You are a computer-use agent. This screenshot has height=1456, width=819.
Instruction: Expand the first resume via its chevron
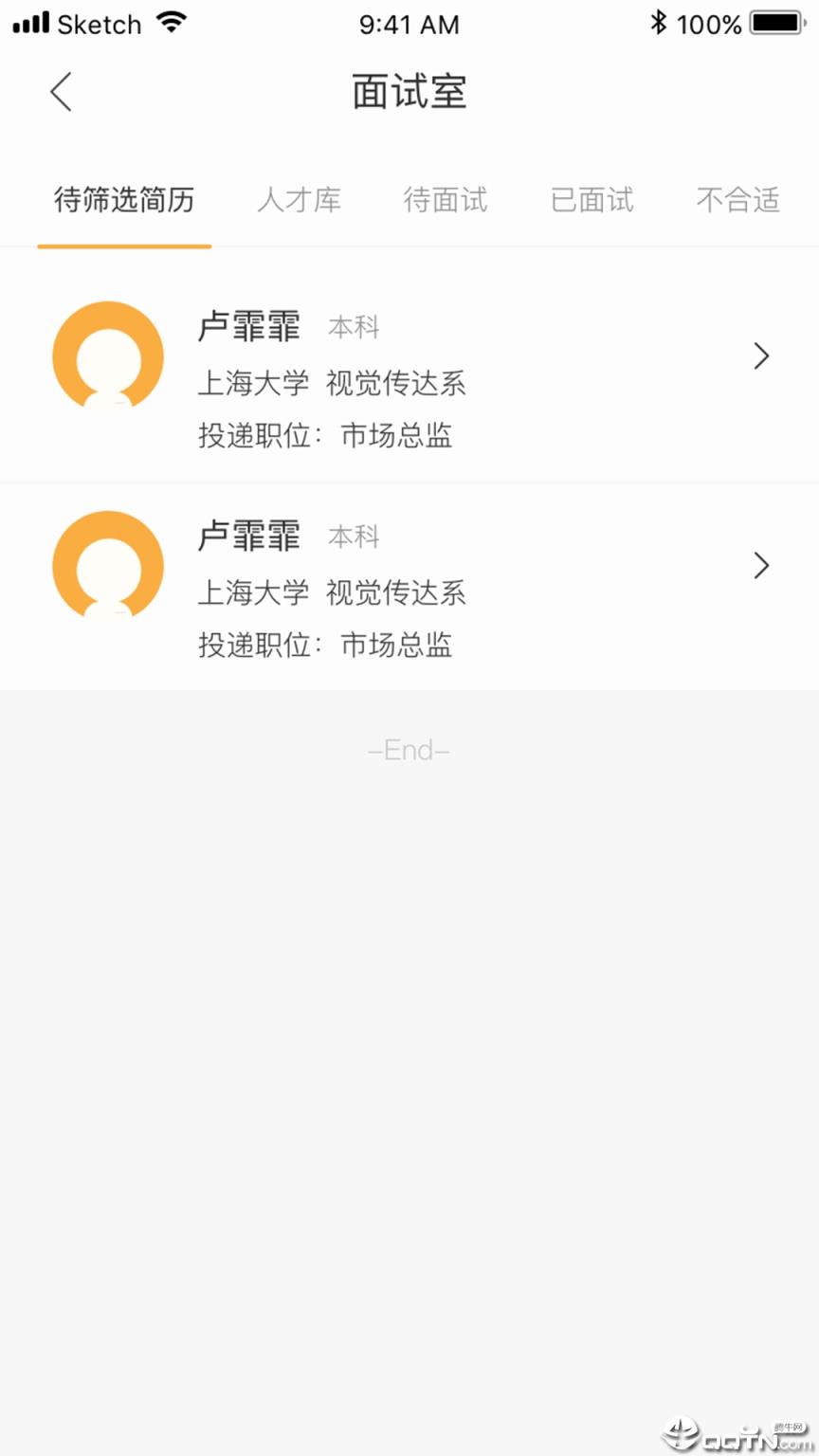click(x=761, y=355)
